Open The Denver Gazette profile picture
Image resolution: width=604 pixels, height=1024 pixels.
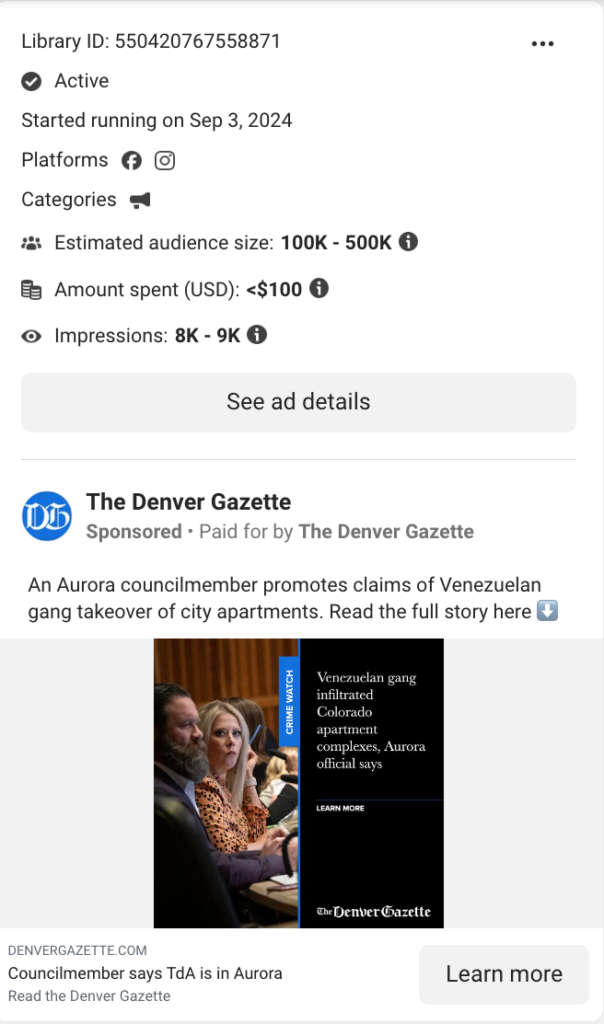click(47, 516)
